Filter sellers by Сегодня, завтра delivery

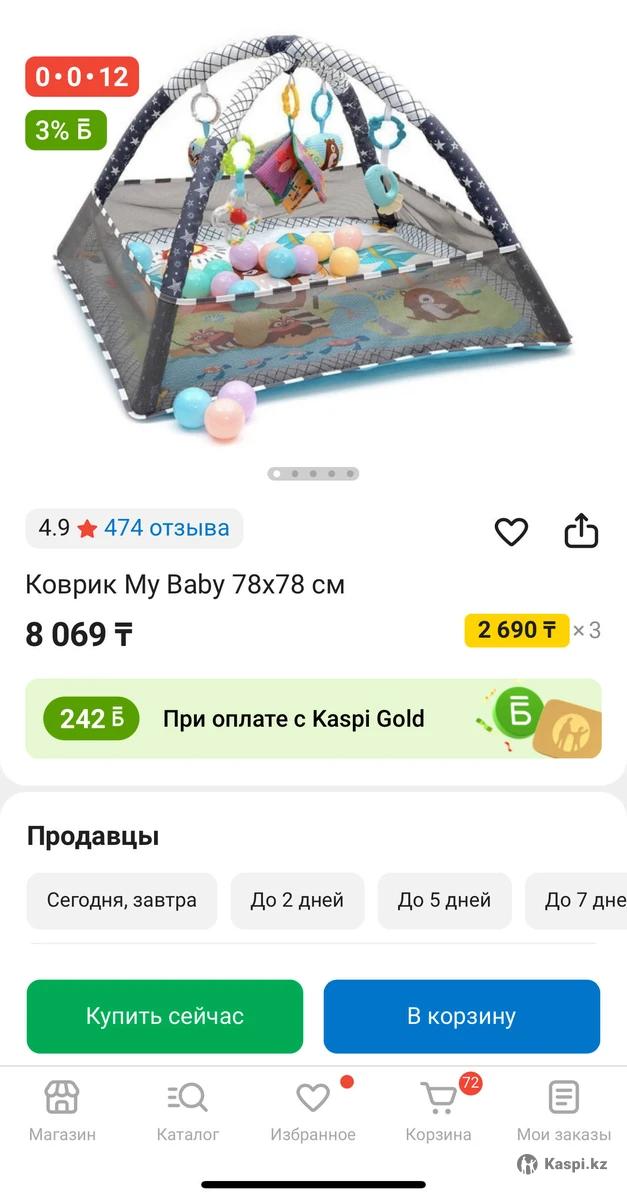pos(122,900)
